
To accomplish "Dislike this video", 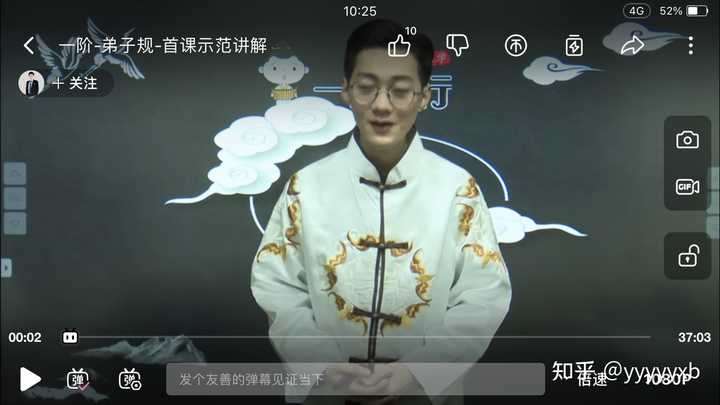I will [x=458, y=45].
